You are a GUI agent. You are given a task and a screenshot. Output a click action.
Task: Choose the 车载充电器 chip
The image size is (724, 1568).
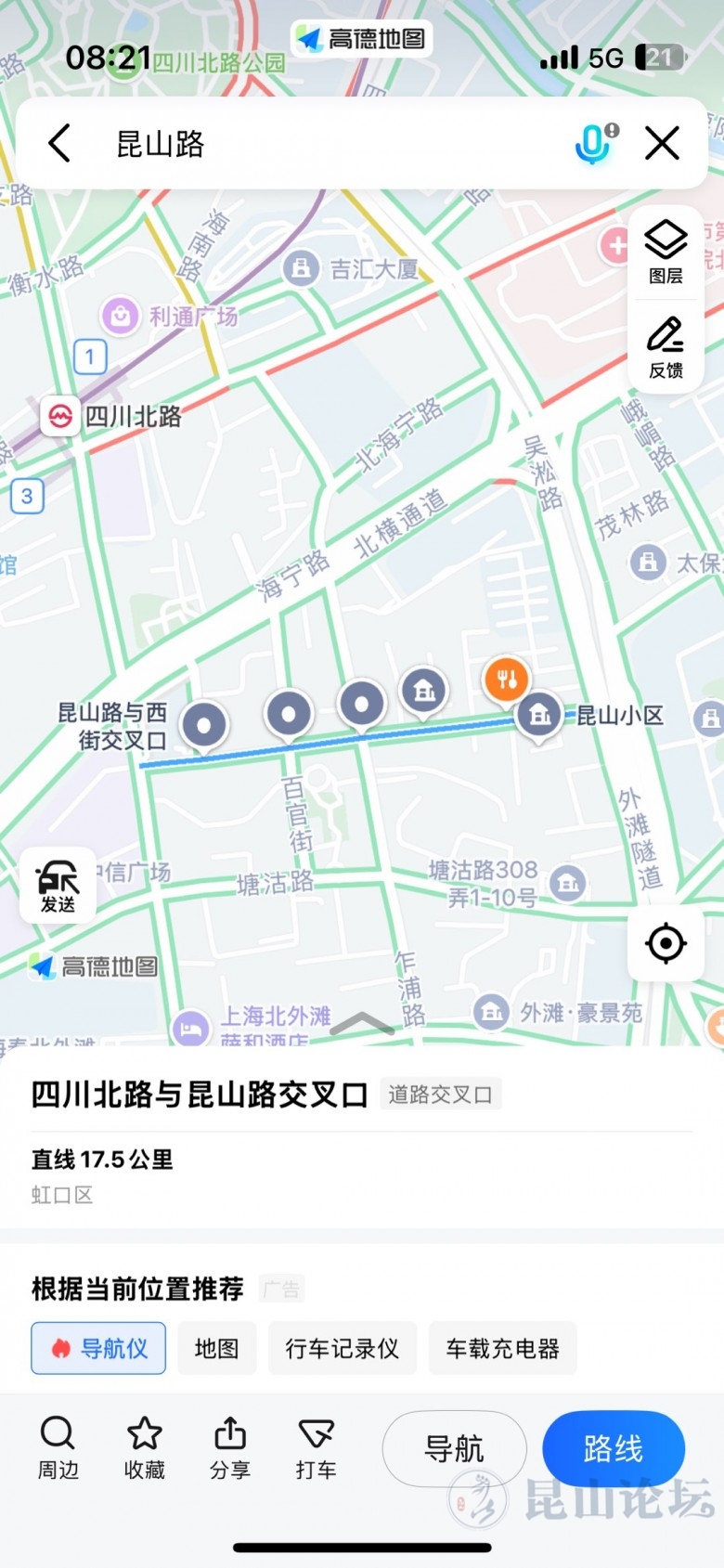tap(502, 1348)
